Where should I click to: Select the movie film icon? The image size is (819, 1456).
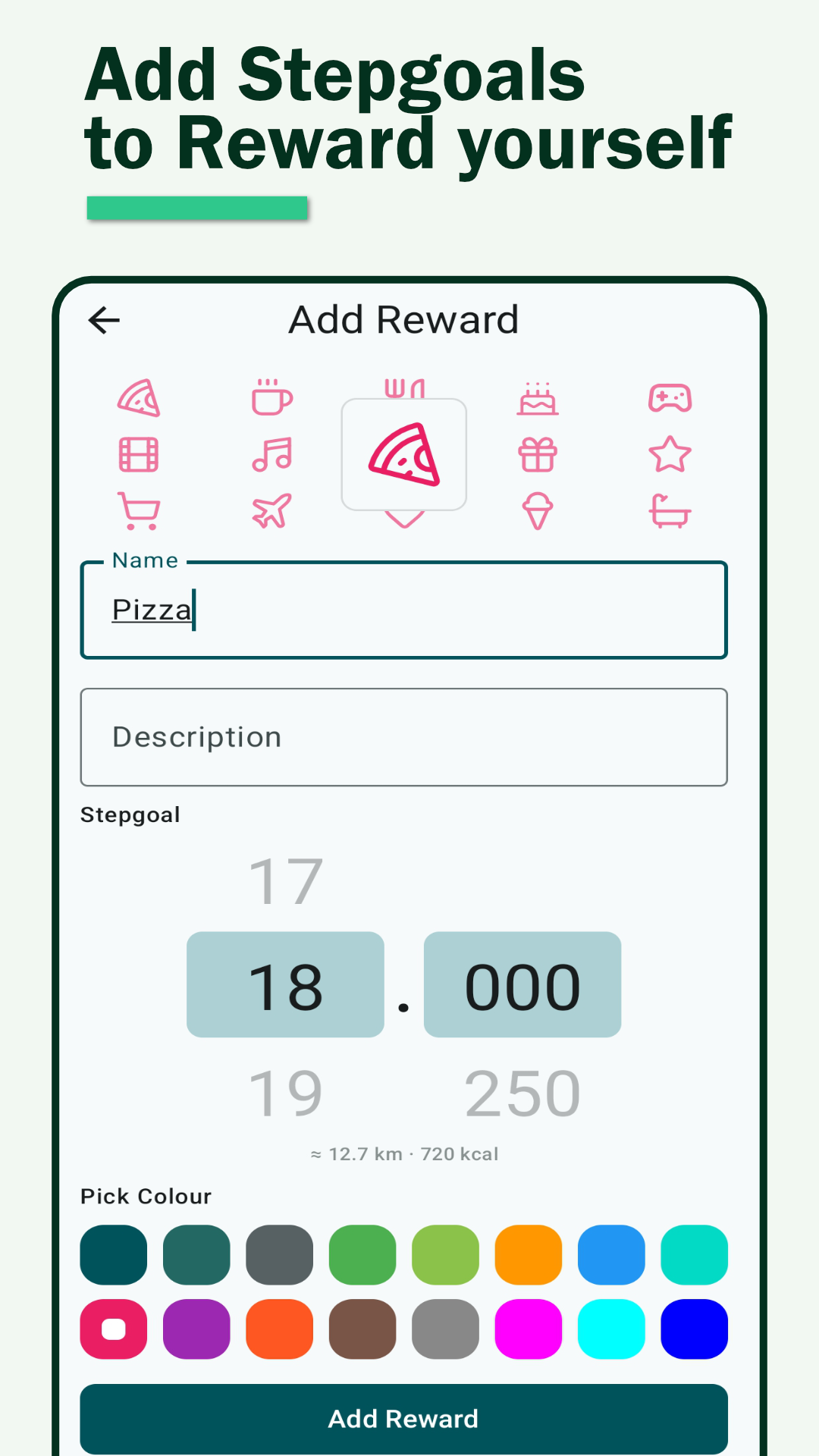pyautogui.click(x=137, y=453)
